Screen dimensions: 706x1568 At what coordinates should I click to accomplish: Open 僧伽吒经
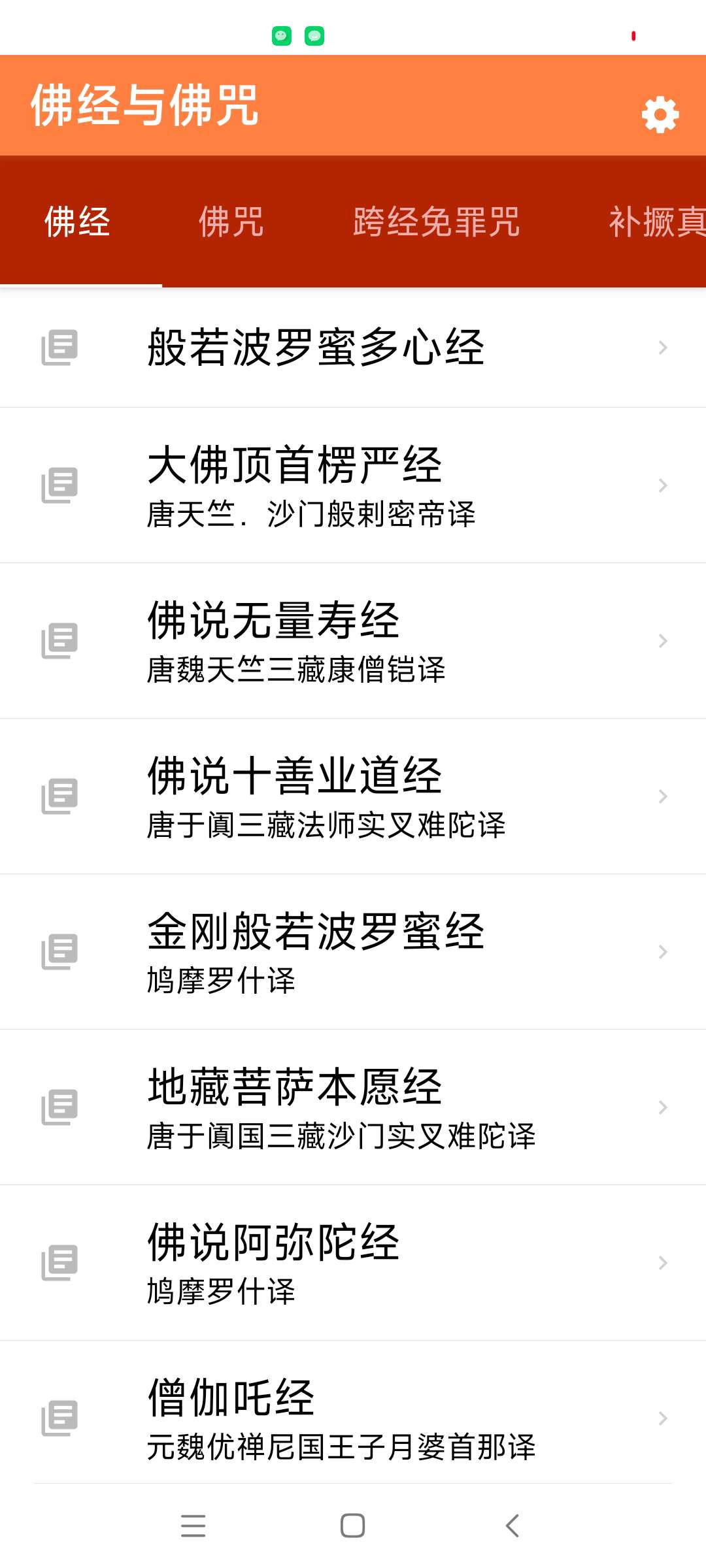pyautogui.click(x=353, y=1418)
